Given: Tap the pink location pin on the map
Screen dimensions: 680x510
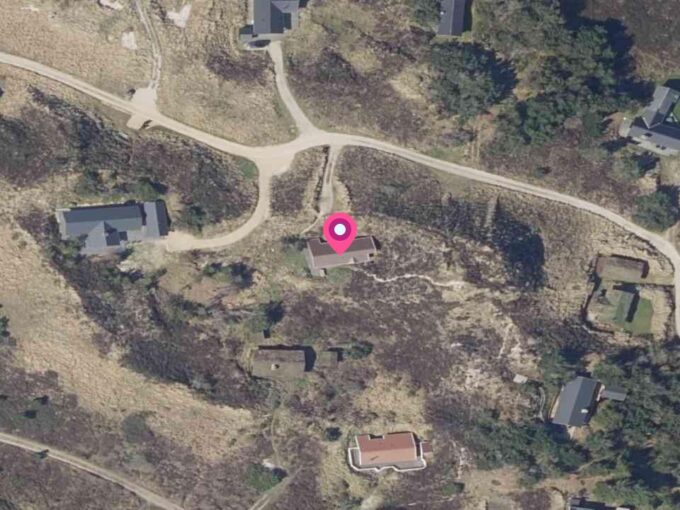Looking at the screenshot, I should tap(340, 232).
